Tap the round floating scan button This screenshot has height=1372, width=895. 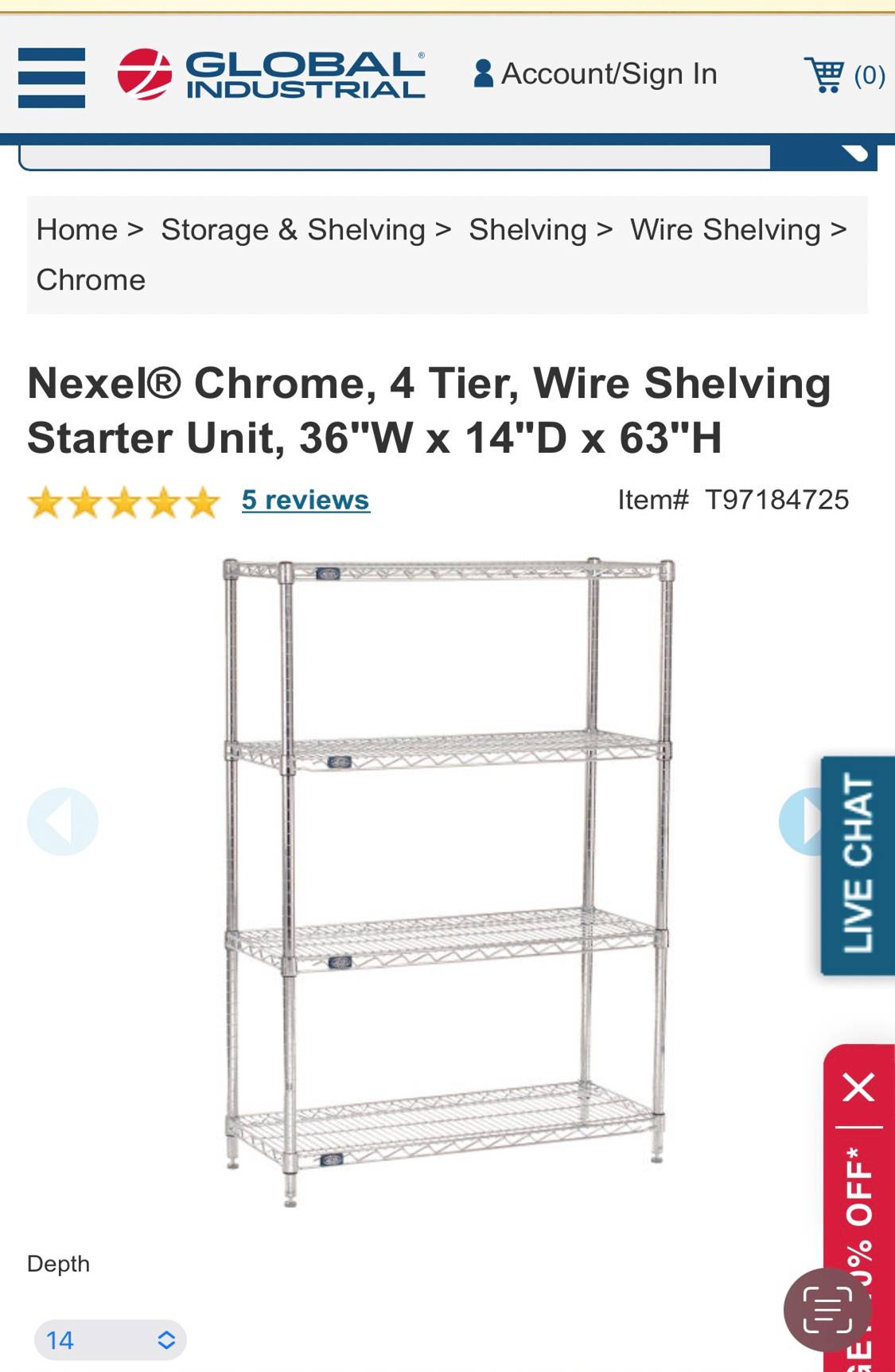tap(827, 1309)
